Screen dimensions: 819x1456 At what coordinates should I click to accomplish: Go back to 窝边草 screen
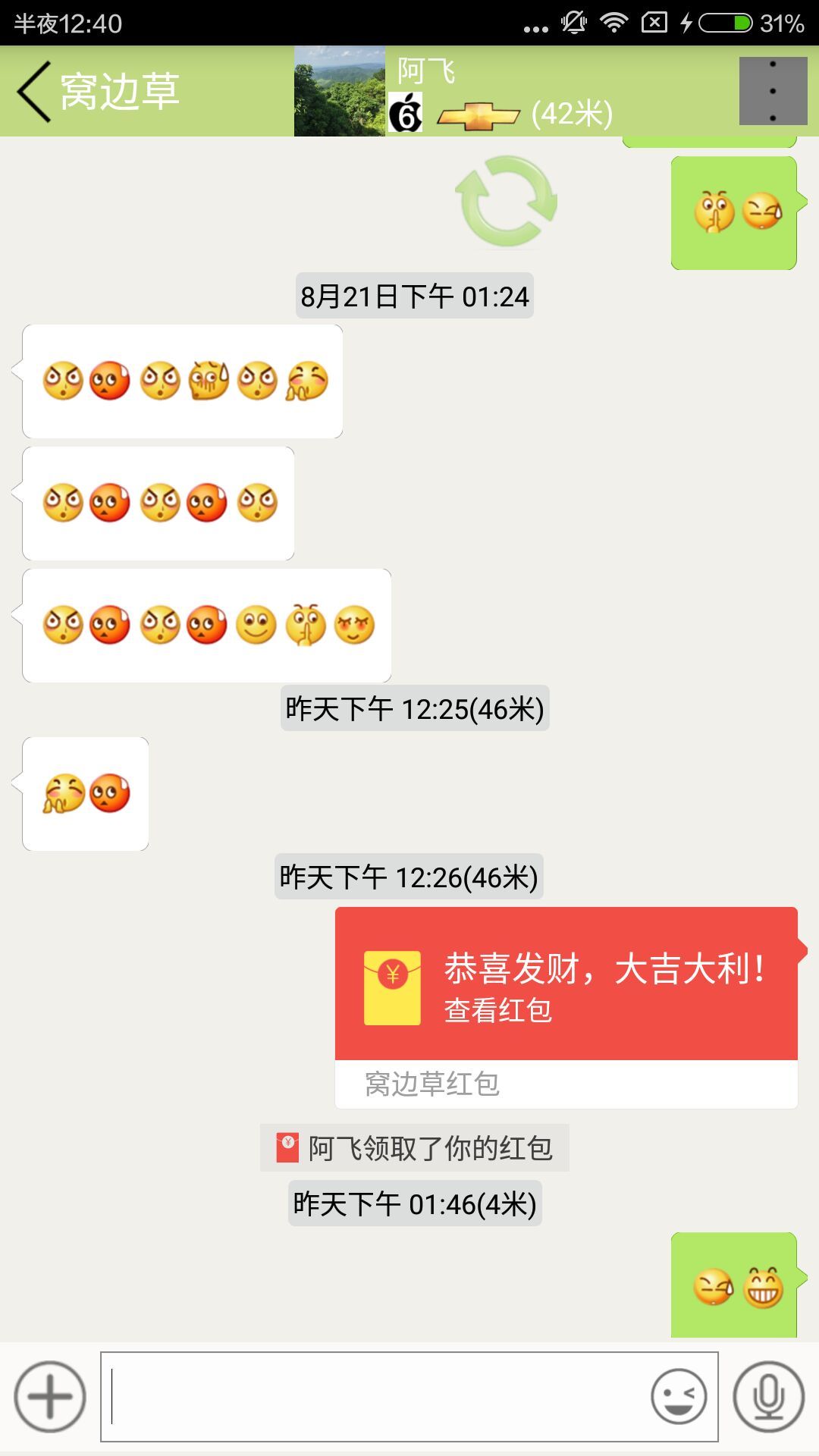[x=34, y=91]
